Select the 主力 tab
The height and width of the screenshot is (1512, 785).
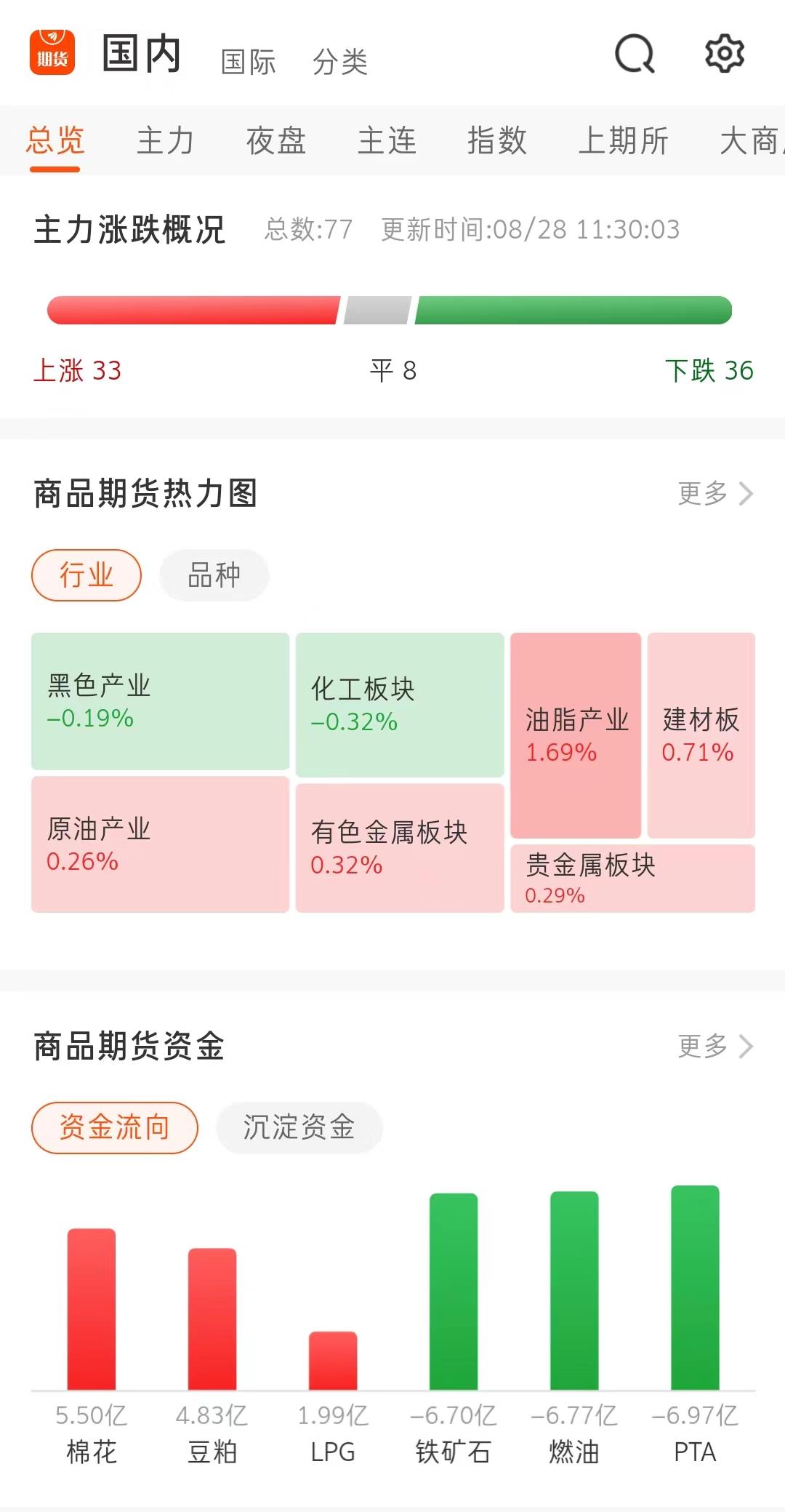165,140
